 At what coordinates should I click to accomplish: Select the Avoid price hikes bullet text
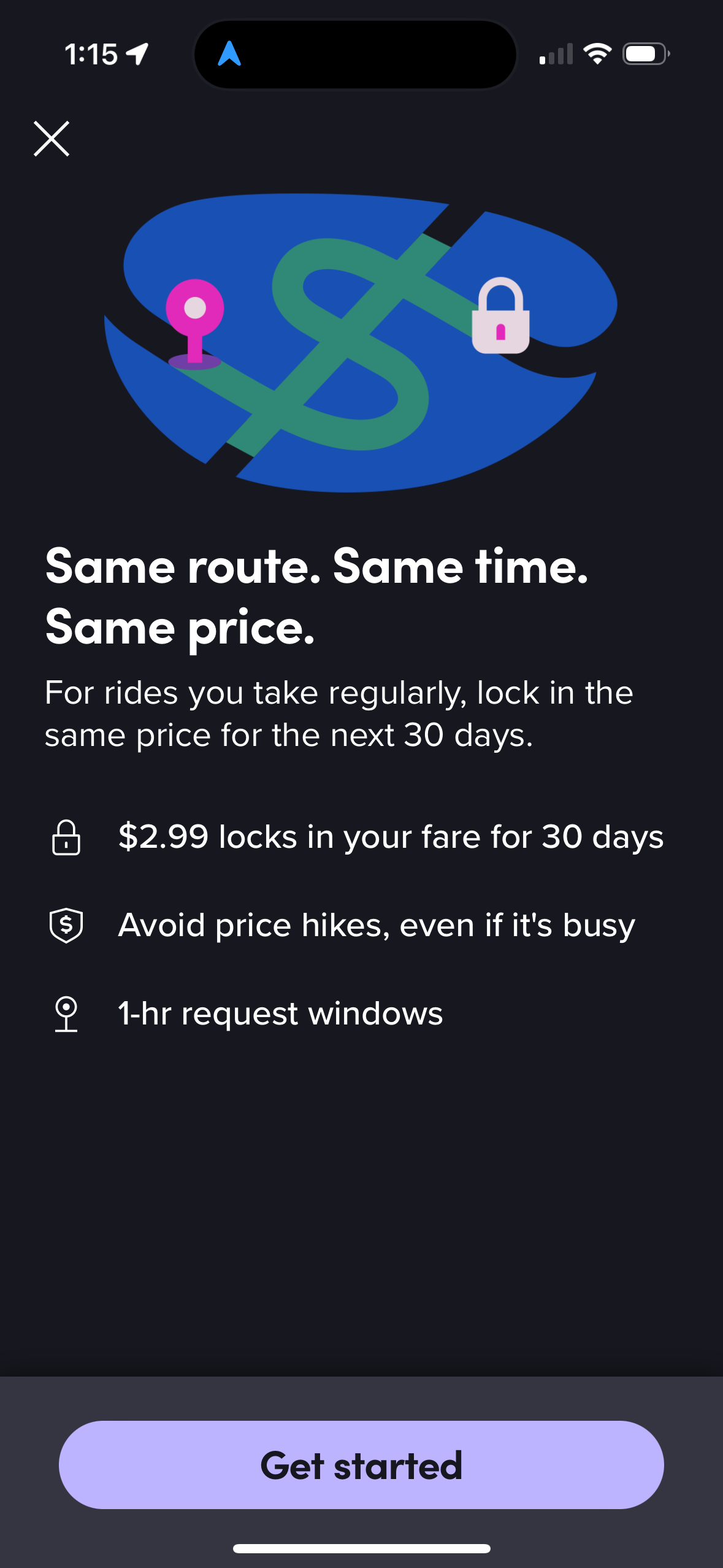pos(376,925)
